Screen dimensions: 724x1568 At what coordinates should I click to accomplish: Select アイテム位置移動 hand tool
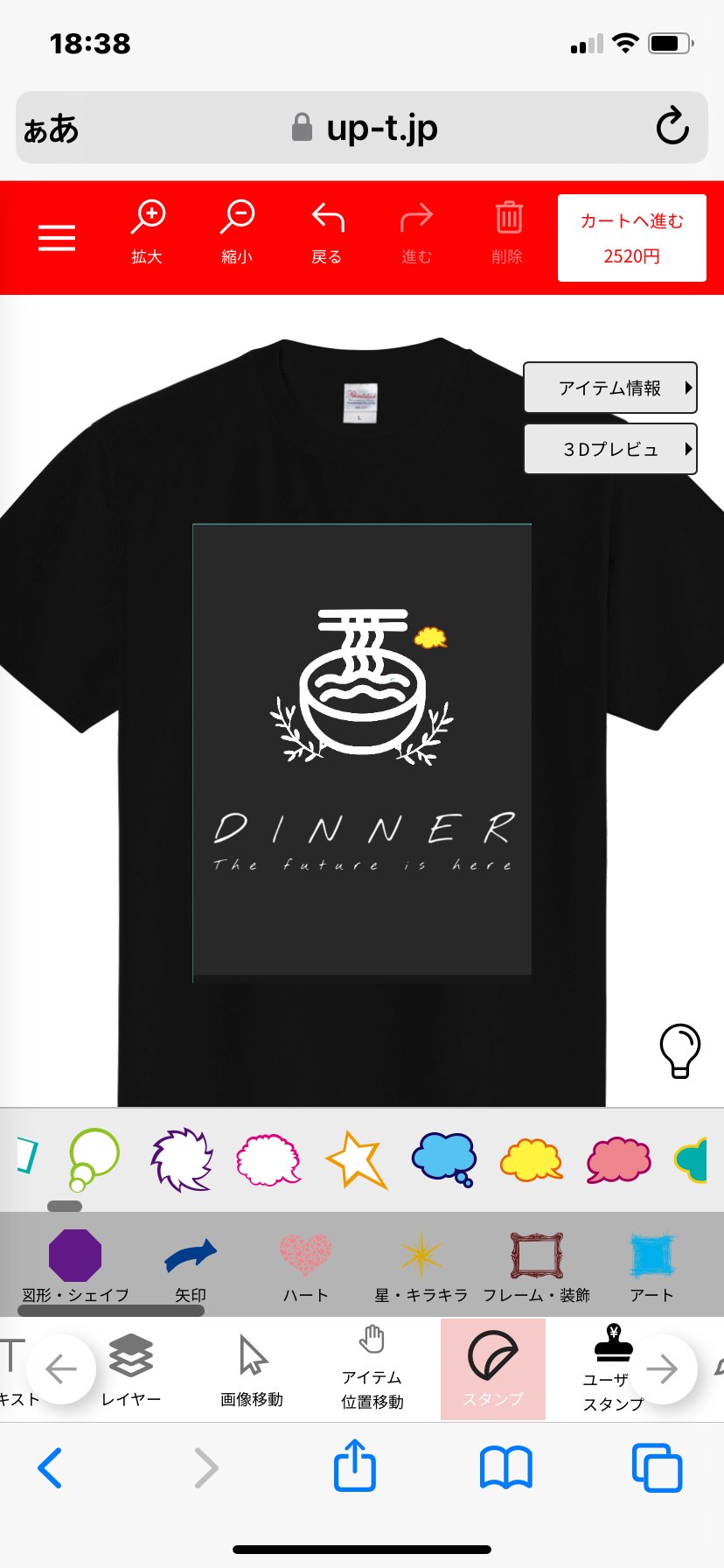tap(372, 1368)
